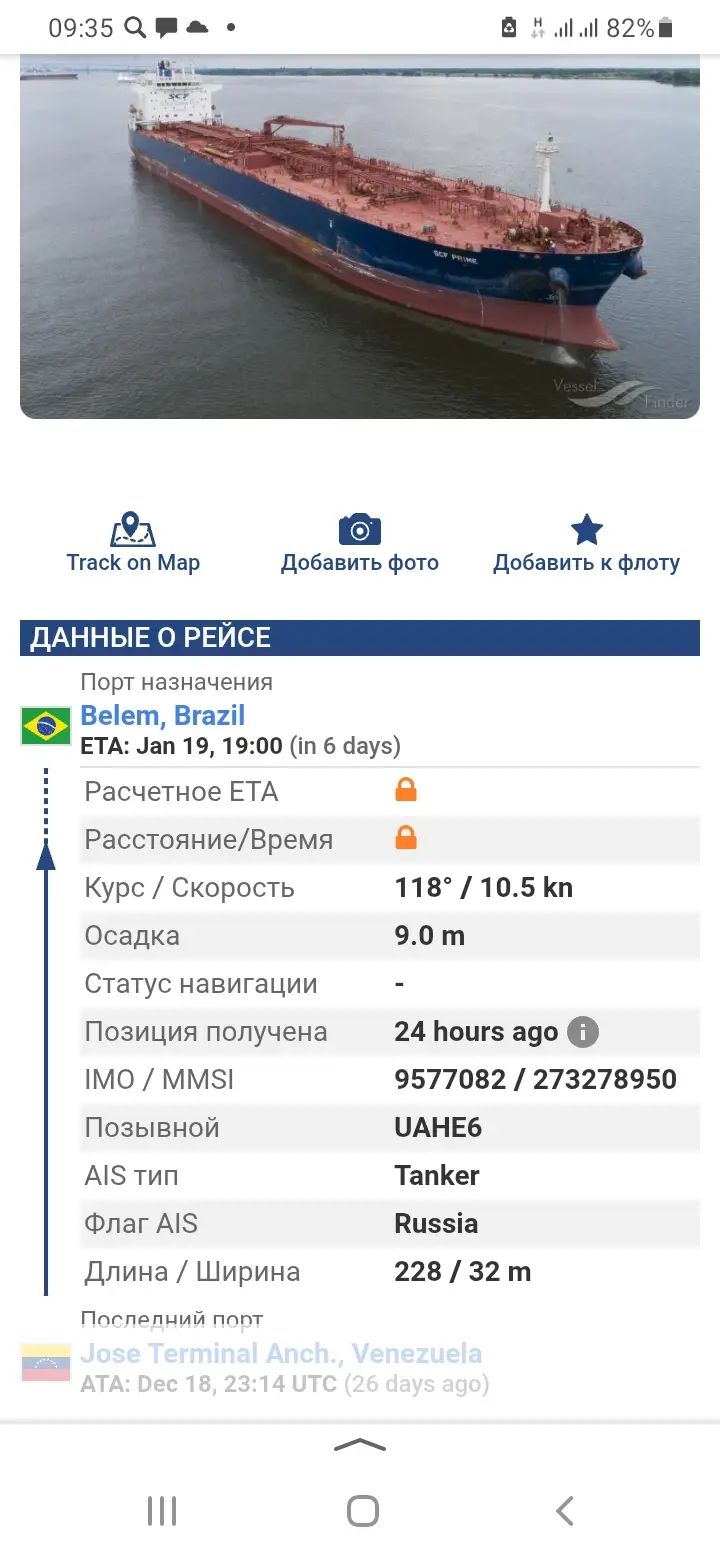Go to the home screen
This screenshot has width=720, height=1560.
pyautogui.click(x=362, y=1510)
